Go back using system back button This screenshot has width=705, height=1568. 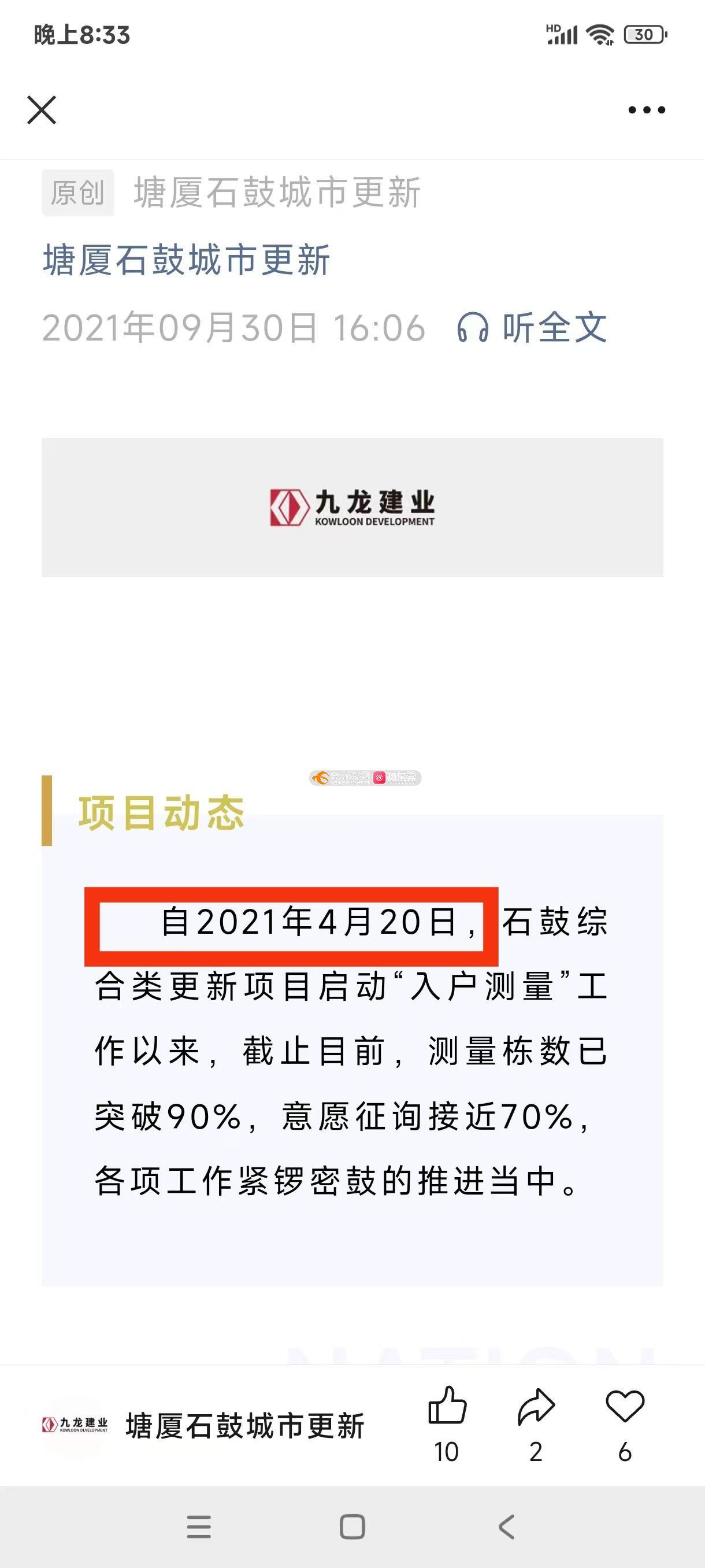[506, 1526]
